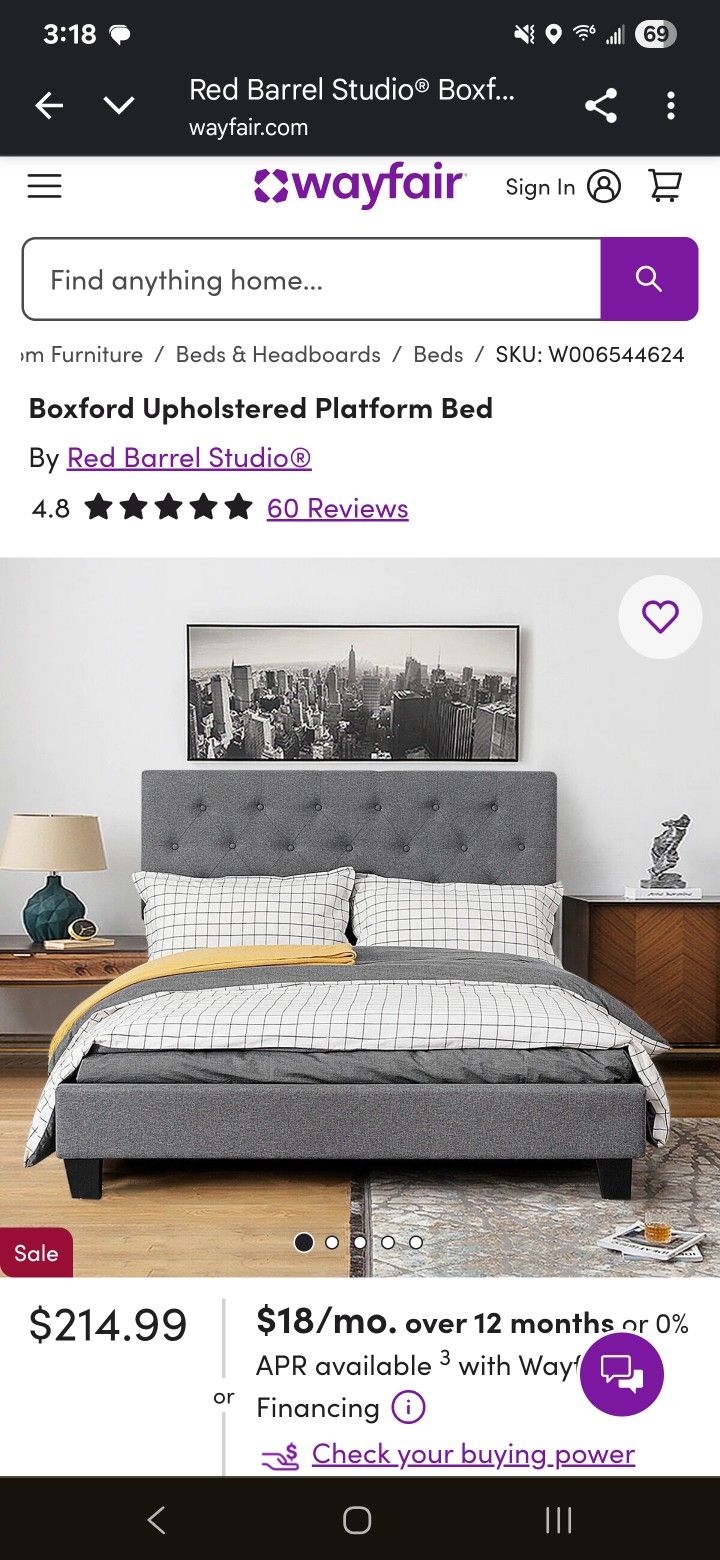The width and height of the screenshot is (720, 1560).
Task: Open the Beds breadcrumb link
Action: tap(438, 355)
